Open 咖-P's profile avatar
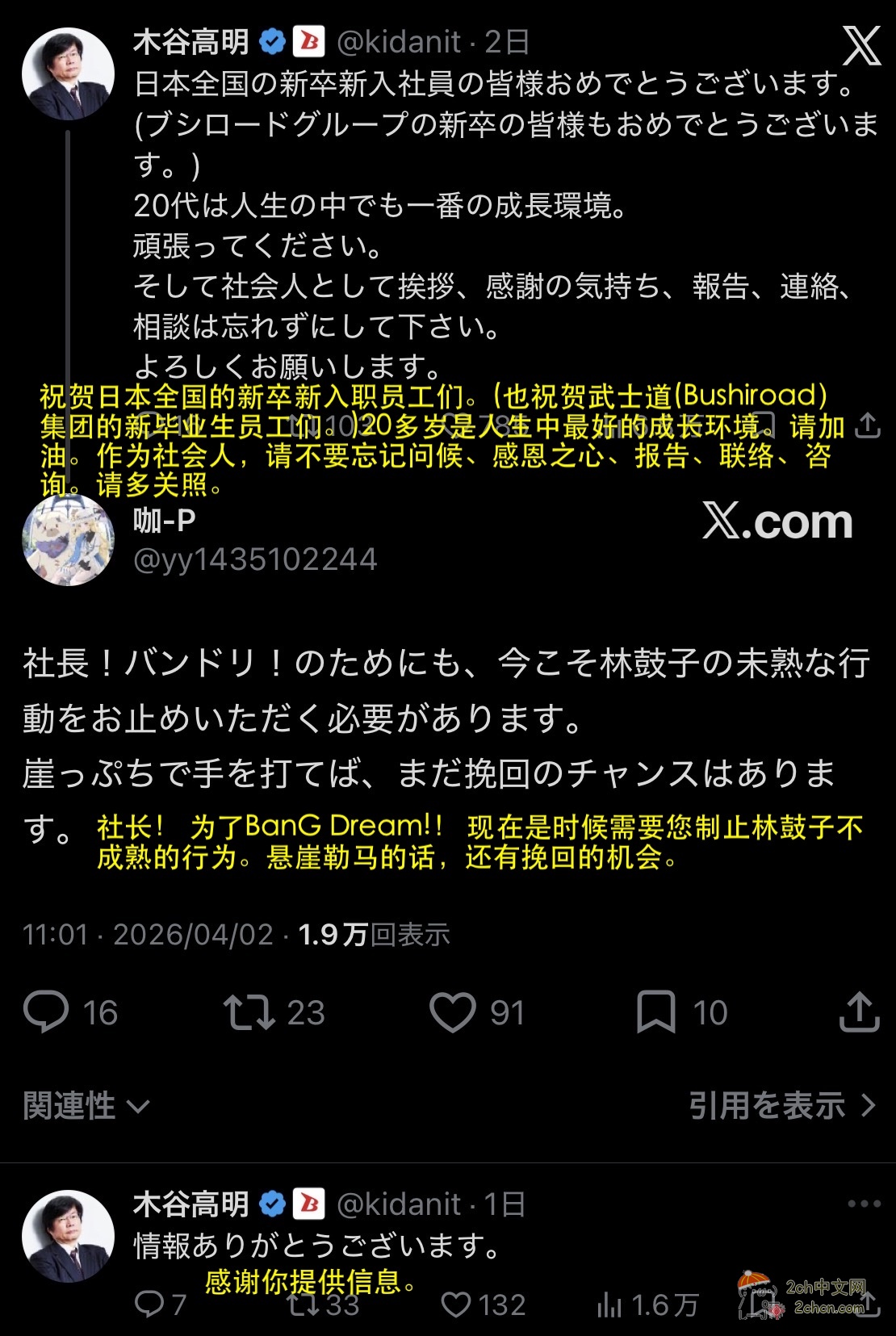 point(68,539)
